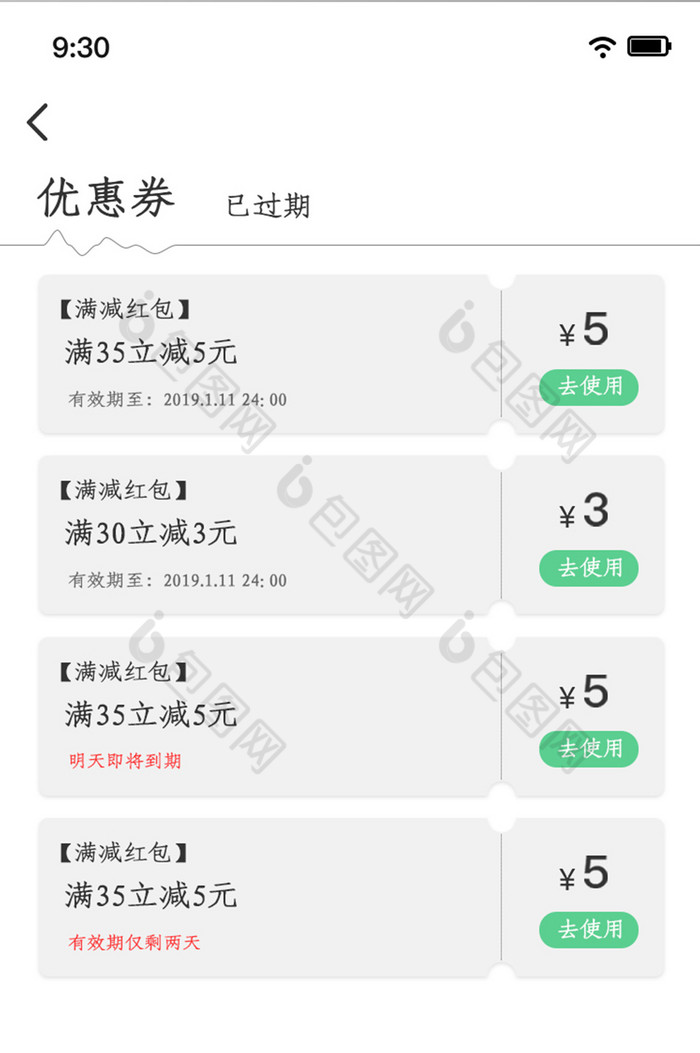Switch to the 已过期 tab

[x=268, y=206]
